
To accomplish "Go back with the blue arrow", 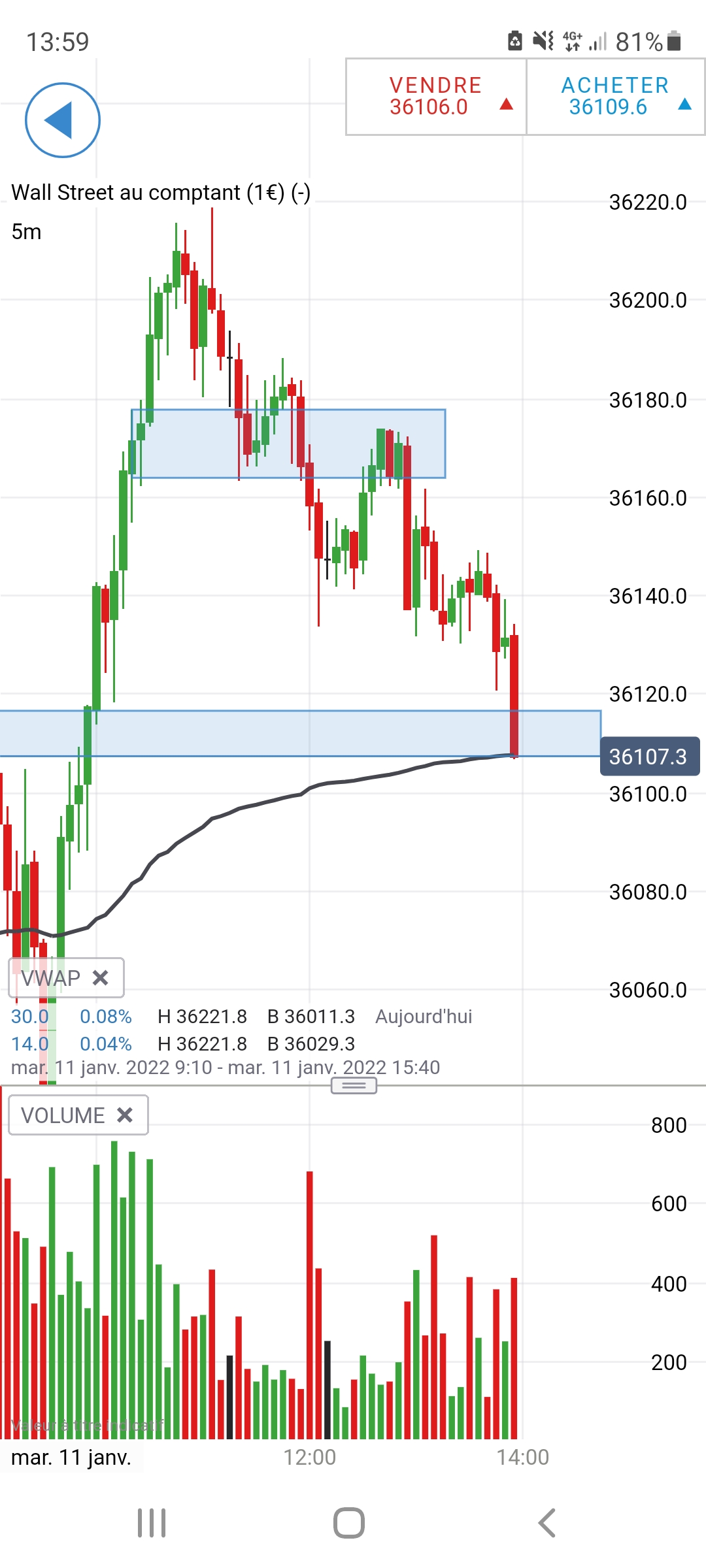I will coord(62,120).
